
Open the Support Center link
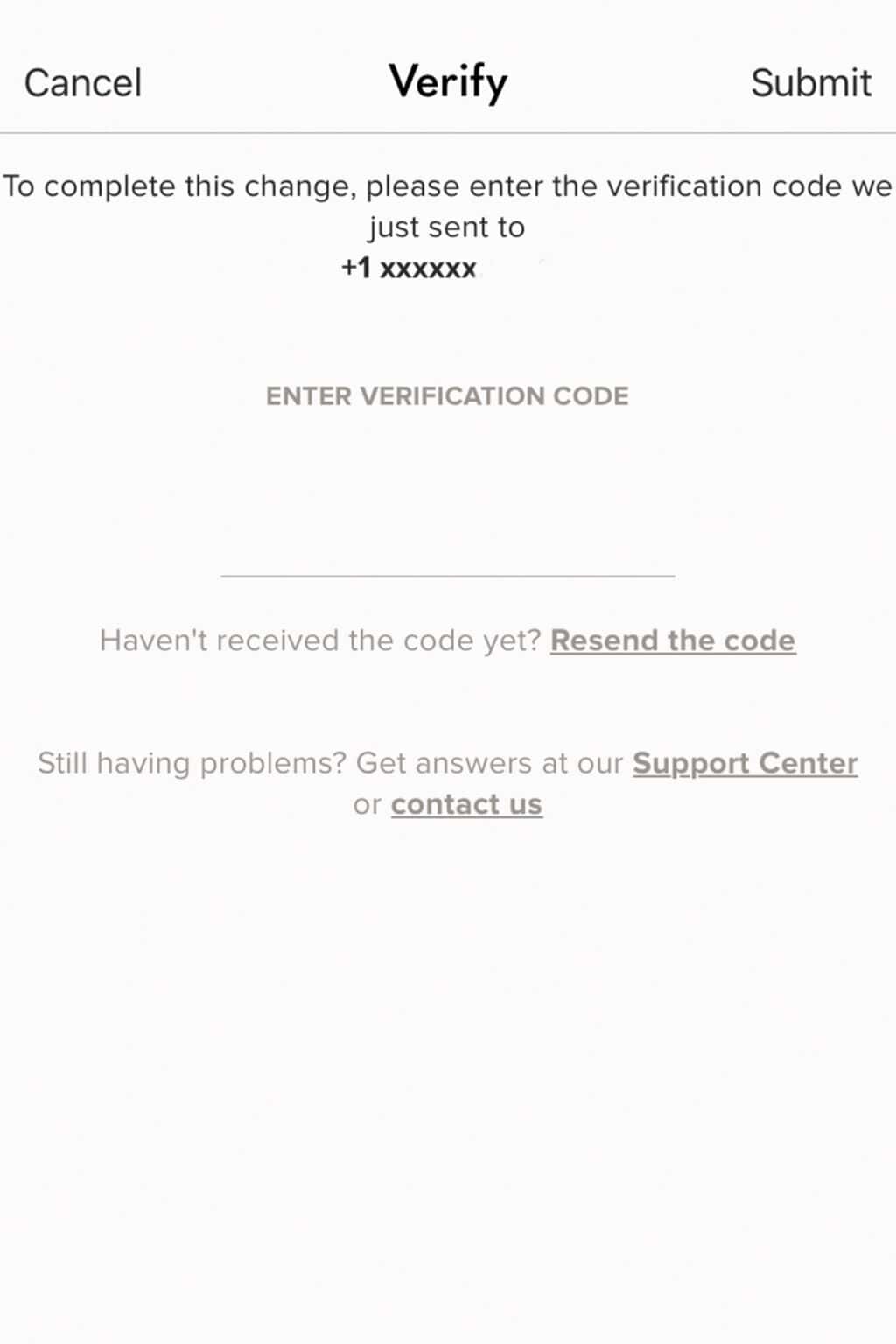pyautogui.click(x=745, y=763)
